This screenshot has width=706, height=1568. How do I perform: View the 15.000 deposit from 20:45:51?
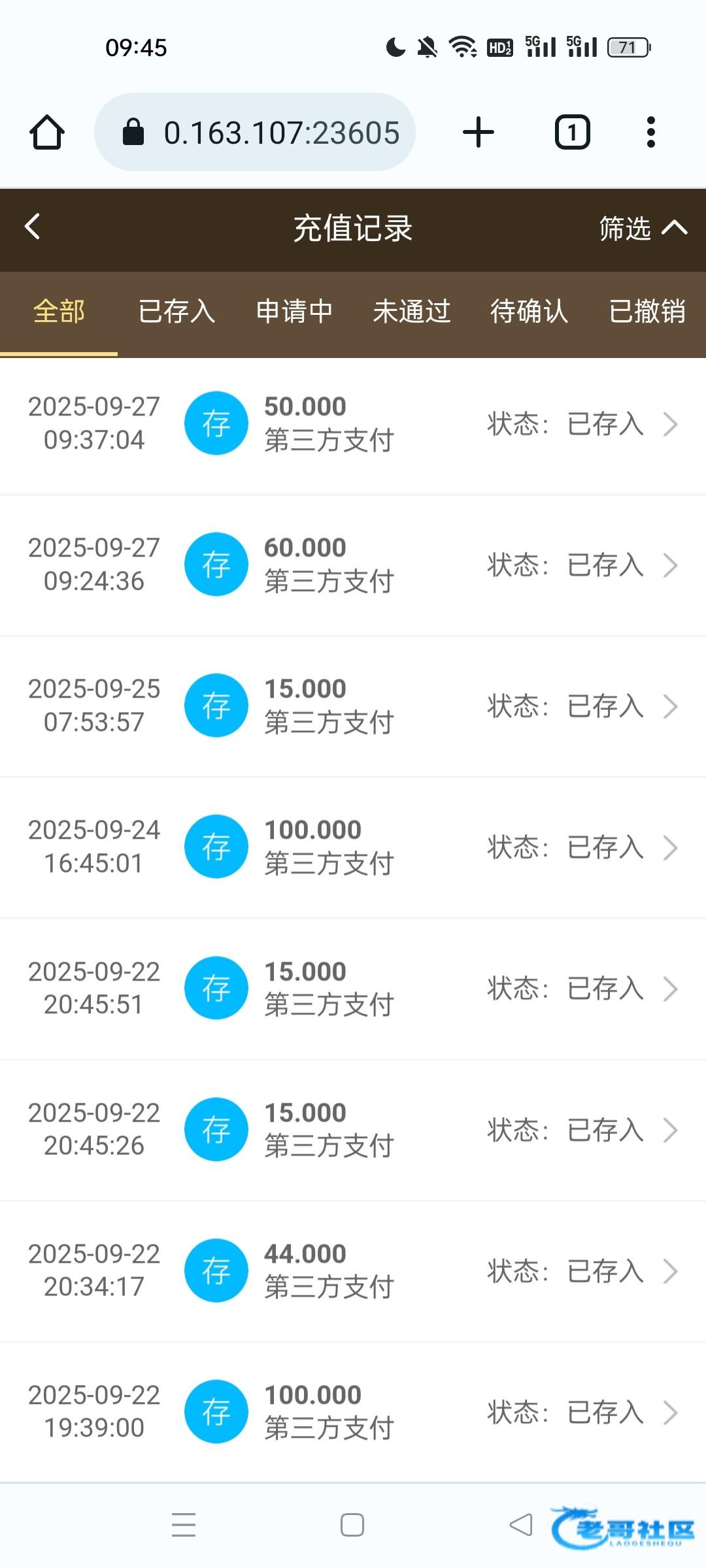point(353,988)
